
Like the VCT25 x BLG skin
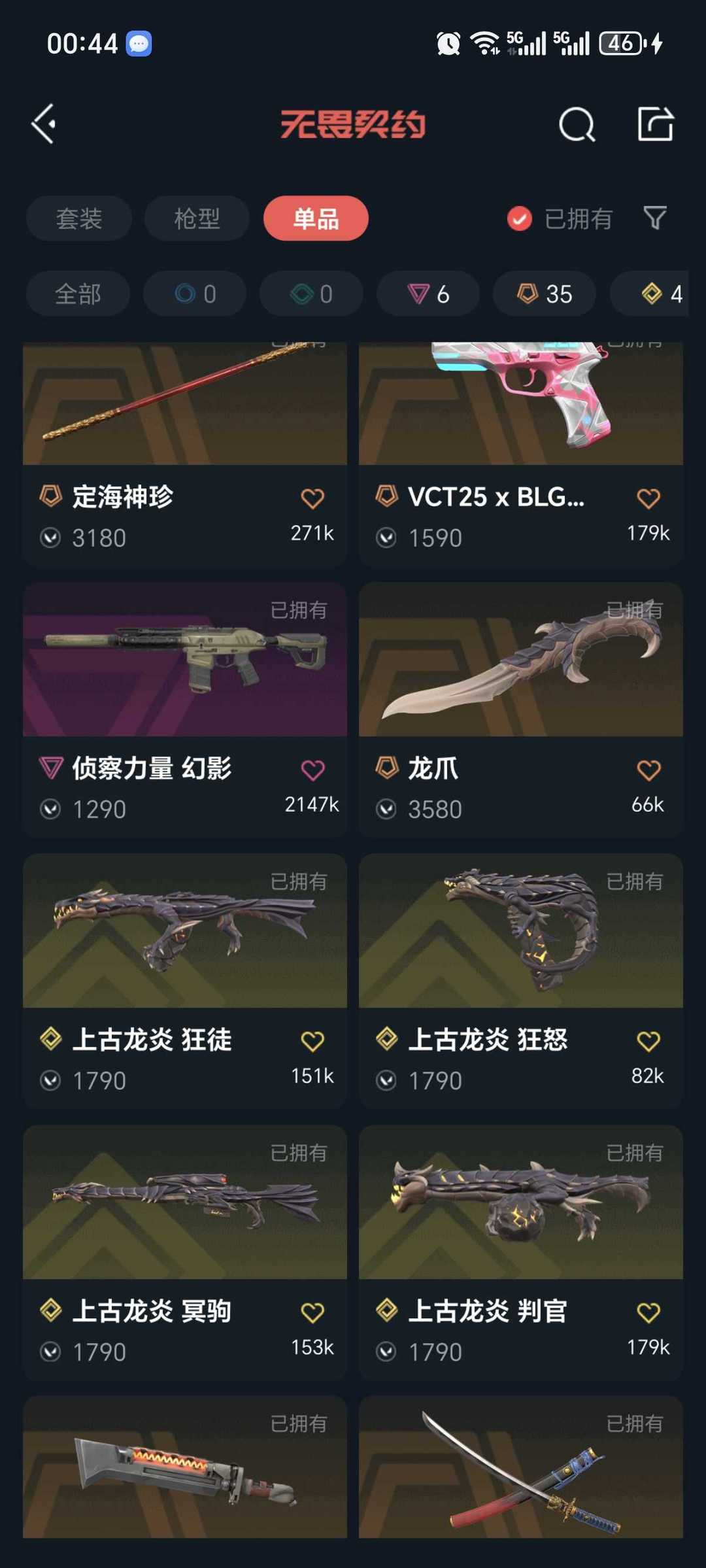(648, 499)
